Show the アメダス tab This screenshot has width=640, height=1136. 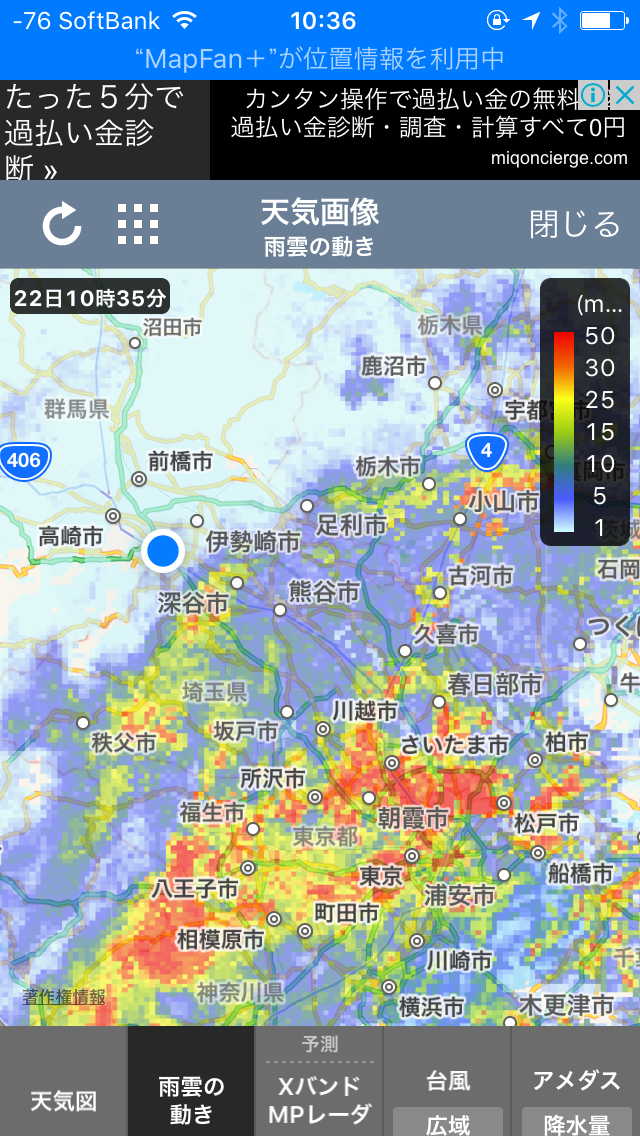coord(576,1080)
